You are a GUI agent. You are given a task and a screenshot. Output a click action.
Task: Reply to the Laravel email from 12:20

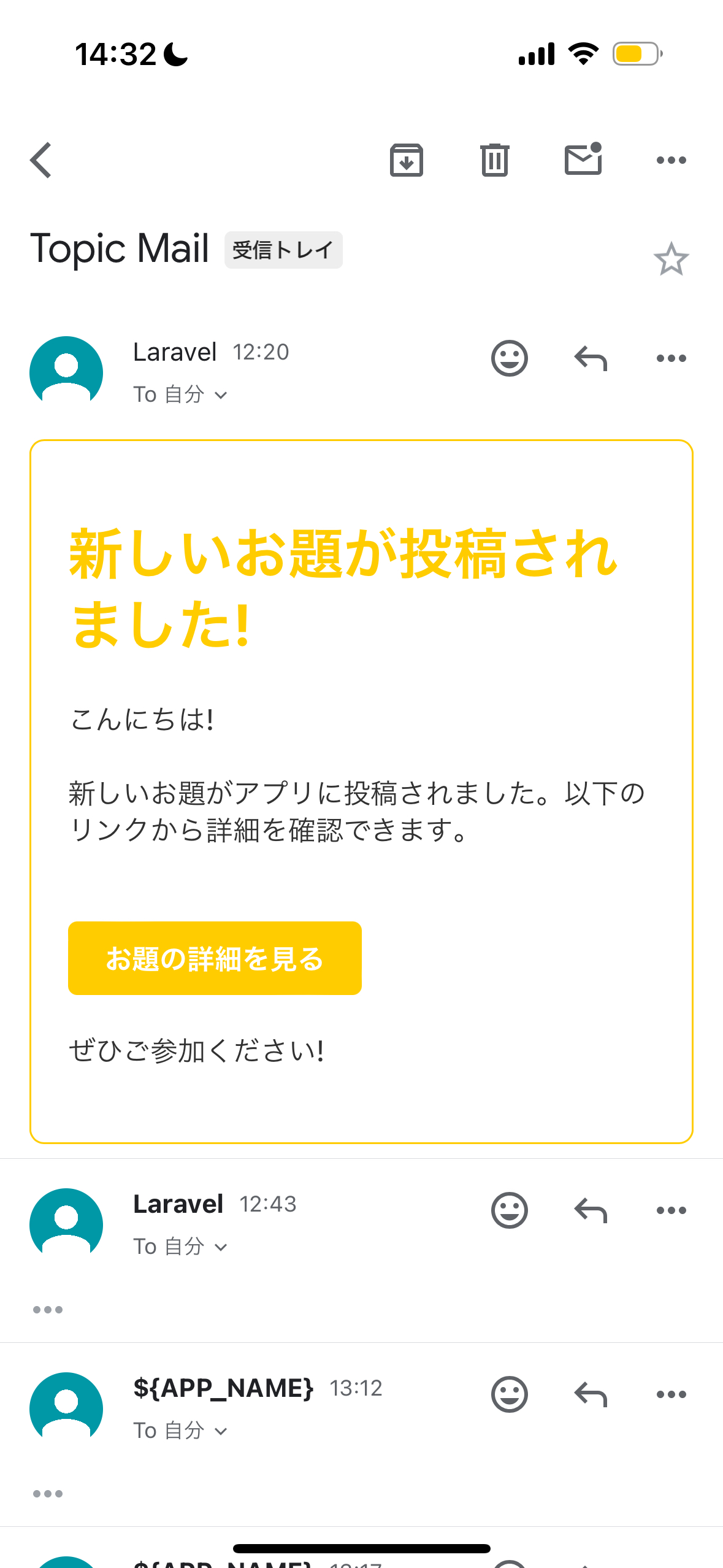pos(590,358)
